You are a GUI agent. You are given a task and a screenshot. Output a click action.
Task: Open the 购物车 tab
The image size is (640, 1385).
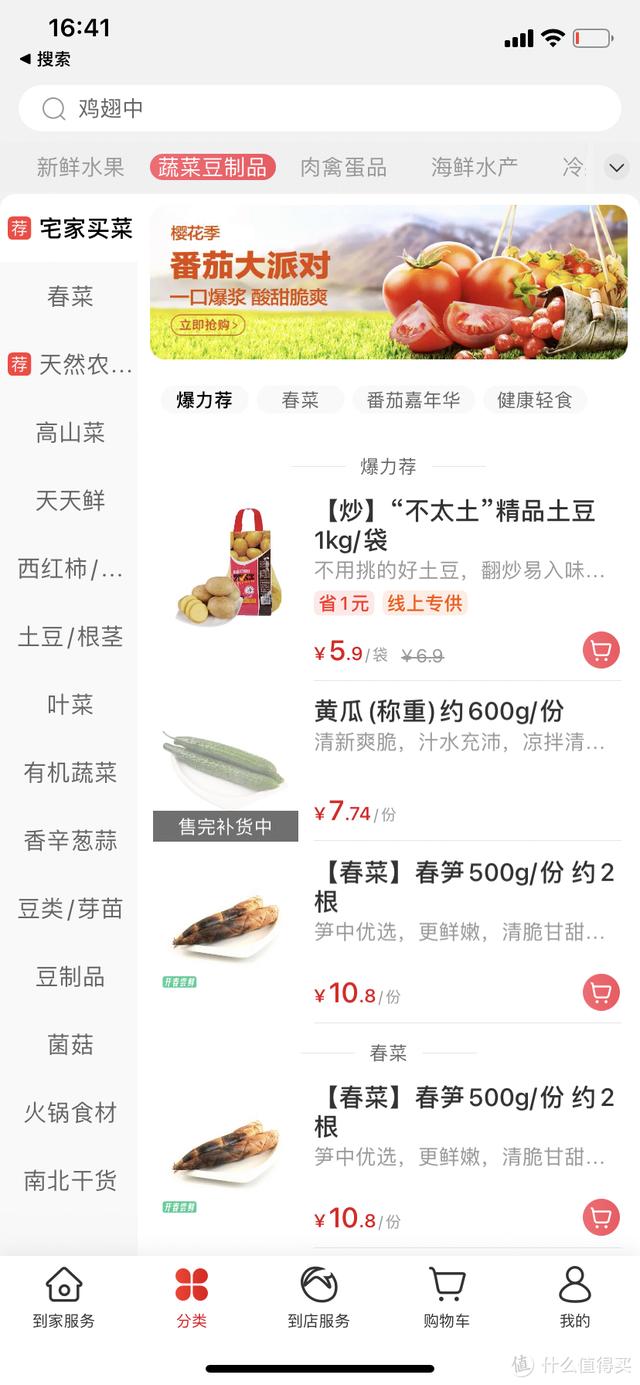[x=447, y=1297]
